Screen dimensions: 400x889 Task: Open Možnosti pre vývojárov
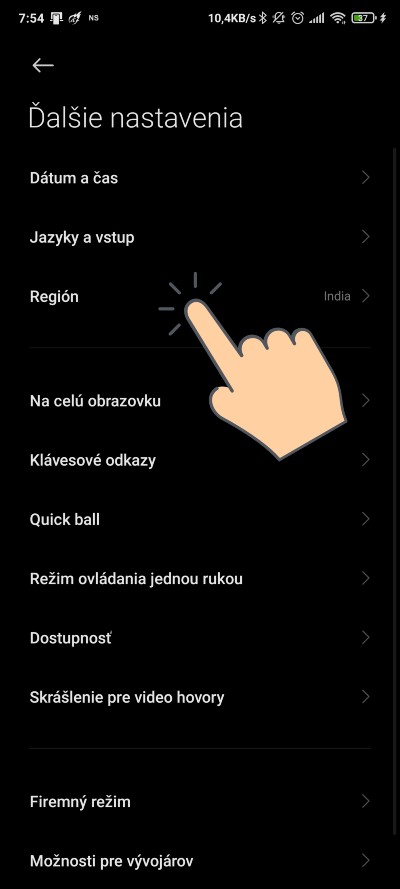click(x=200, y=861)
